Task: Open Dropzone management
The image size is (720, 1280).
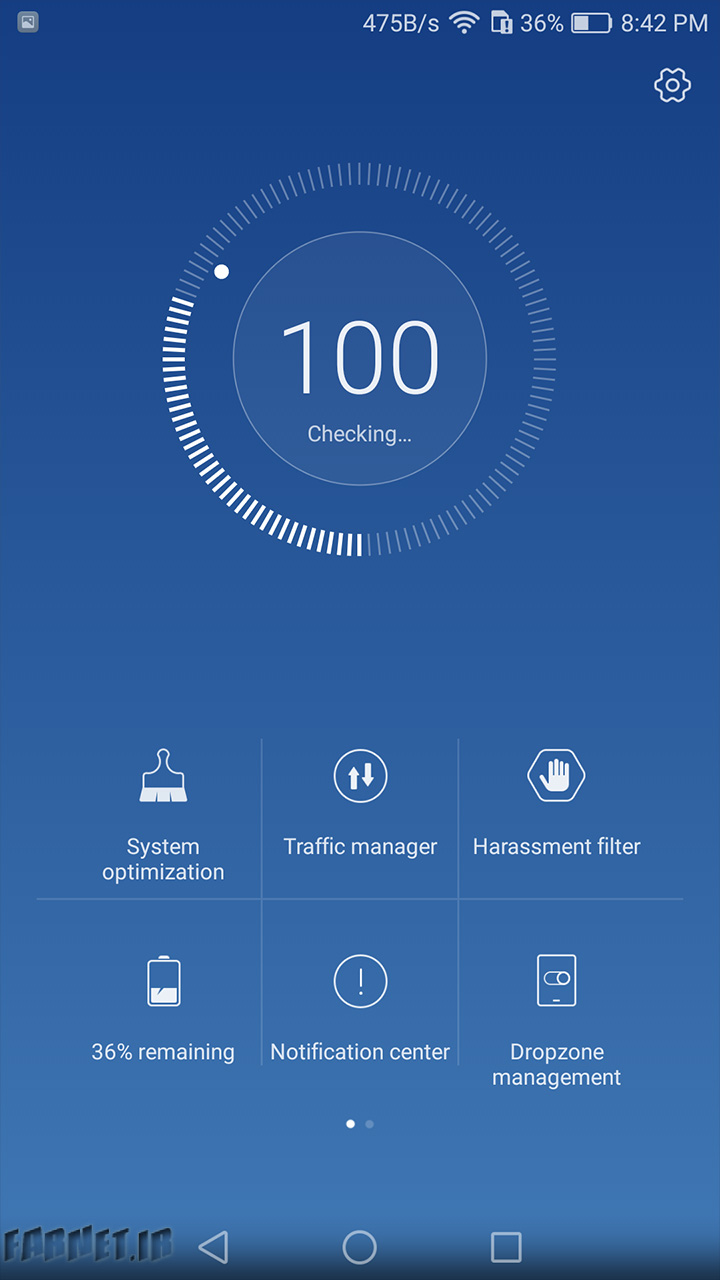Action: coord(557,1010)
